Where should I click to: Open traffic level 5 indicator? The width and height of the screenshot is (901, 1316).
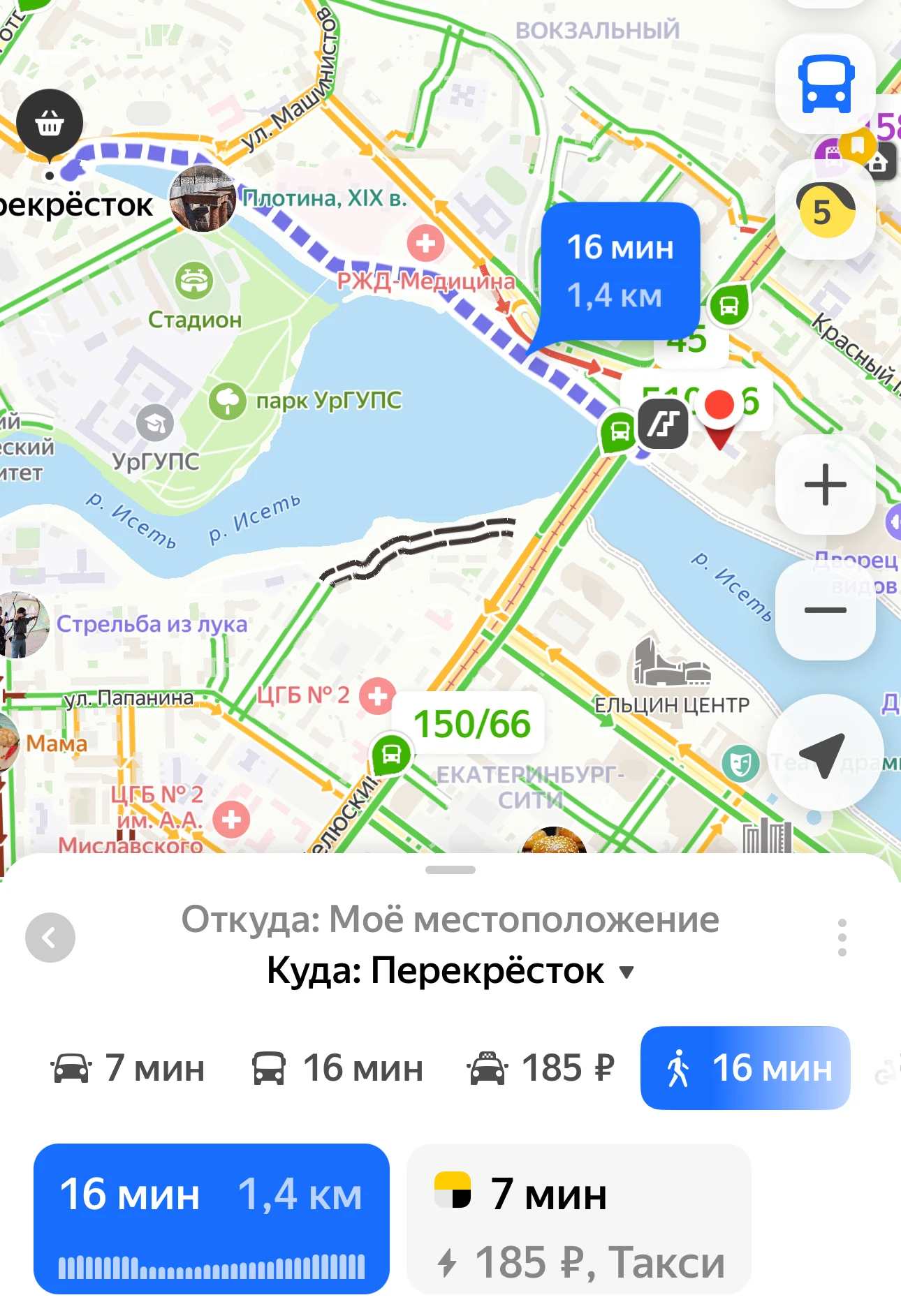pos(825,210)
